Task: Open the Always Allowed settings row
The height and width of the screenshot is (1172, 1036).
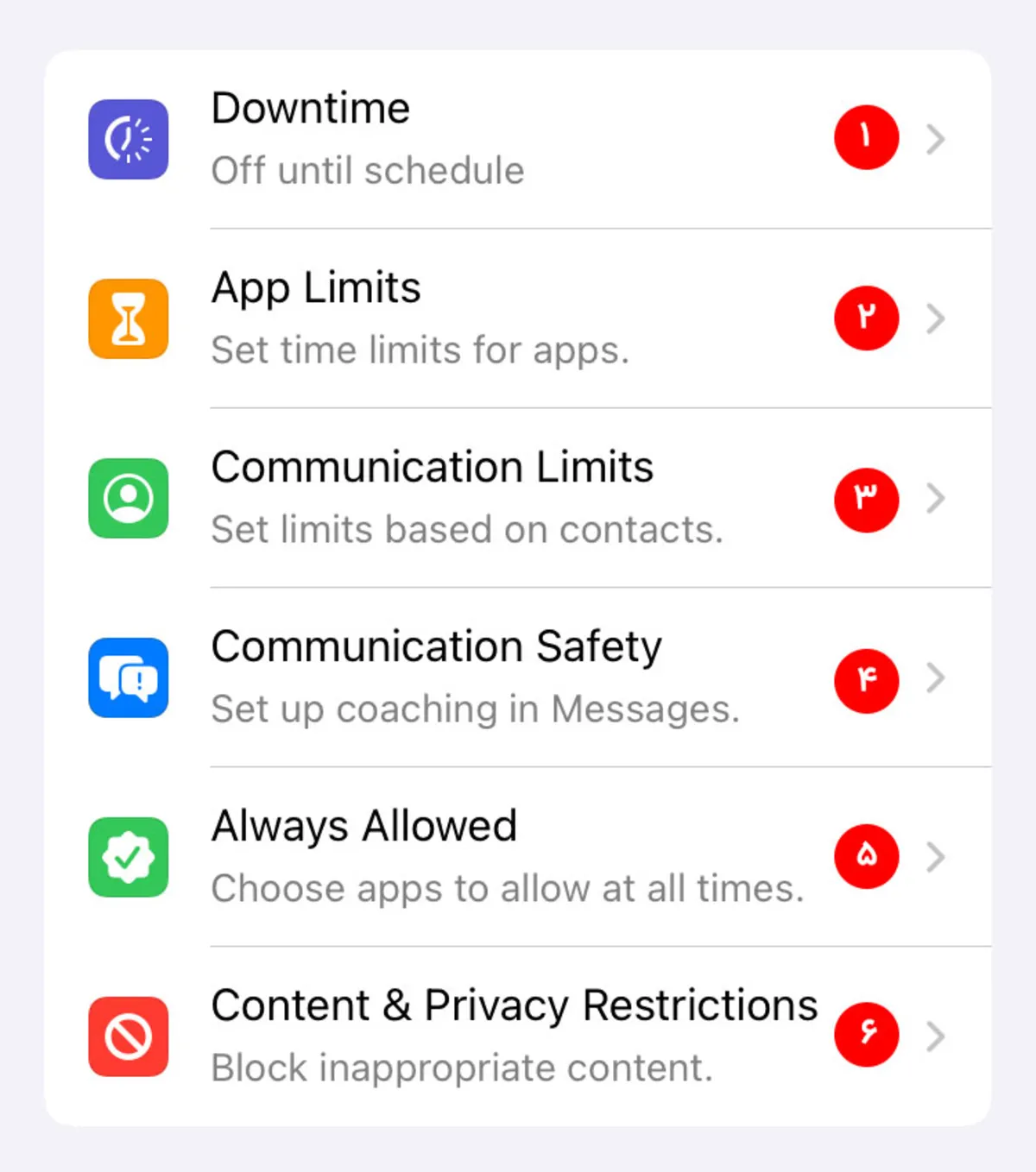Action: 936,857
